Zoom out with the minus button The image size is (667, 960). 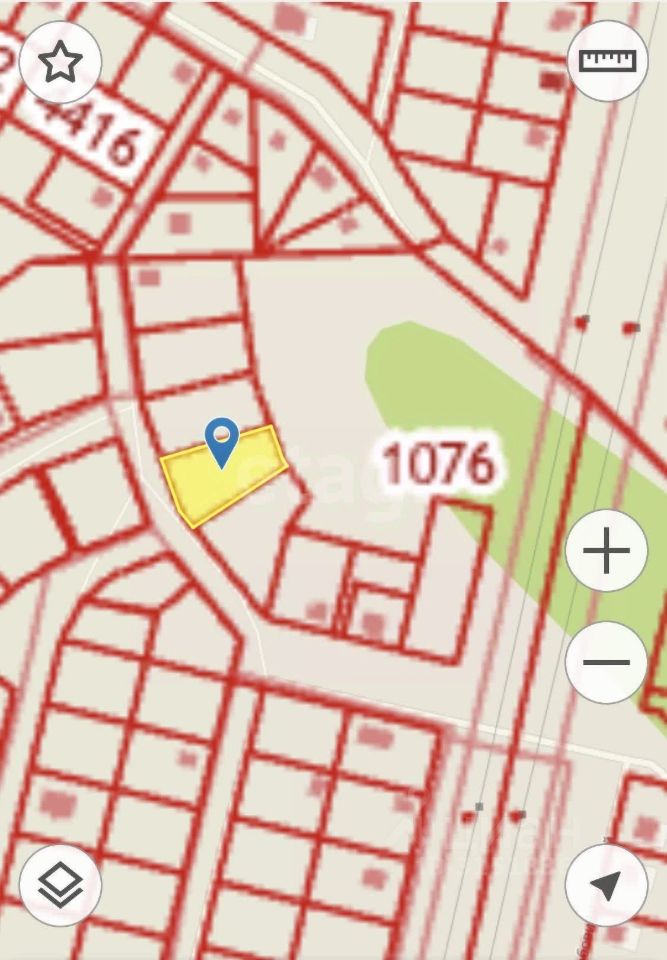(x=606, y=662)
